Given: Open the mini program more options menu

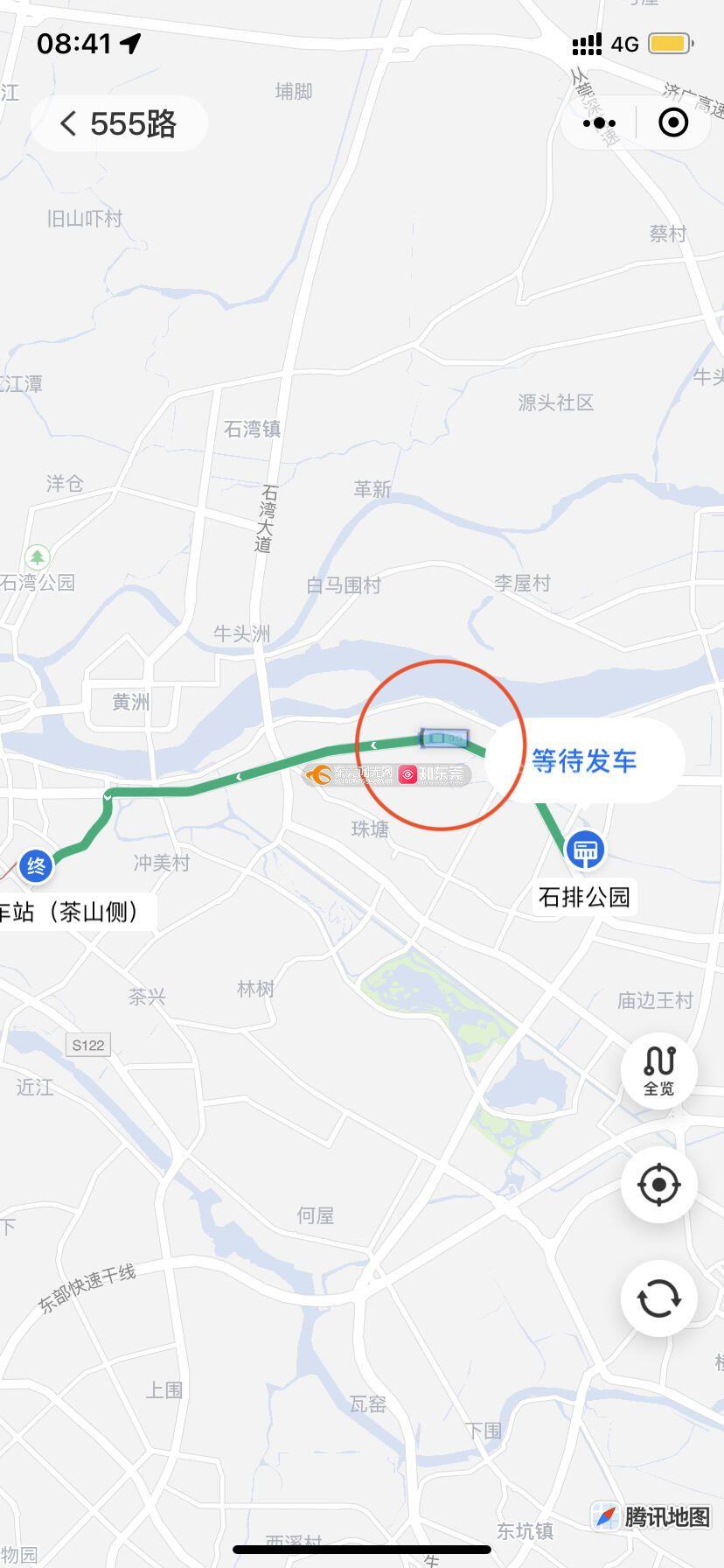Looking at the screenshot, I should point(600,123).
